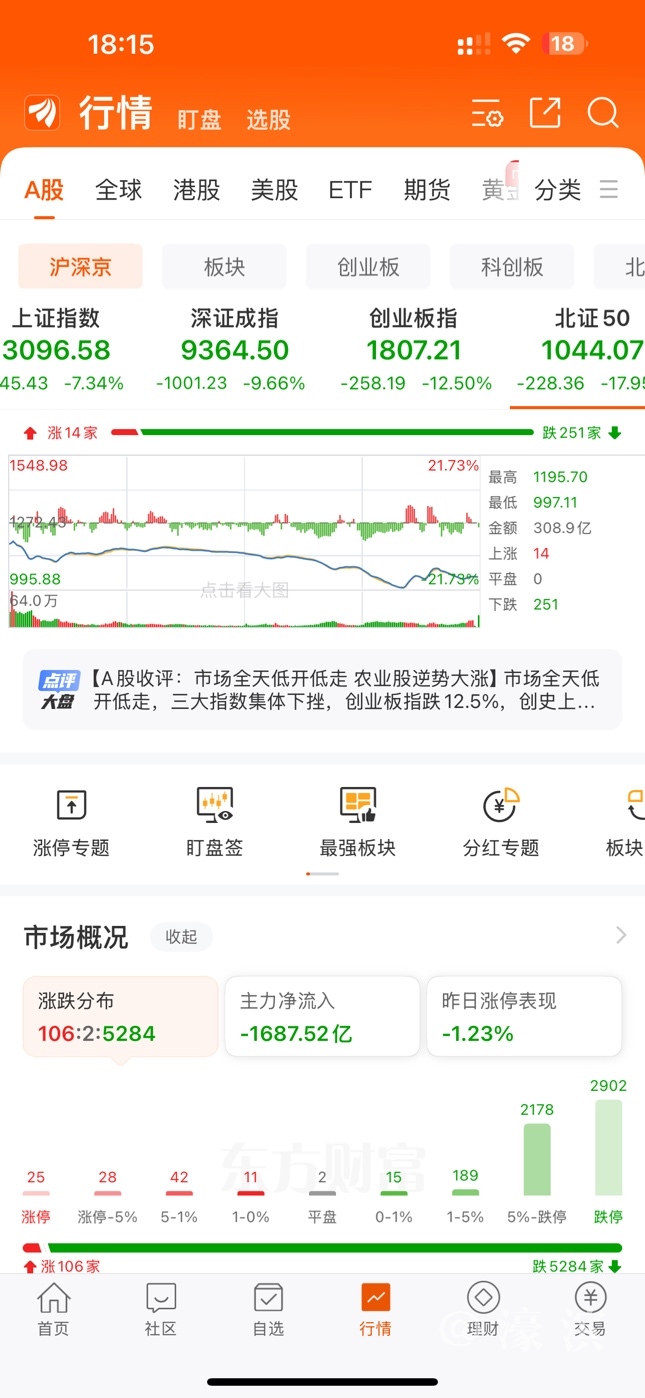645x1398 pixels.
Task: Open the 上证指数 index card
Action: 58,350
